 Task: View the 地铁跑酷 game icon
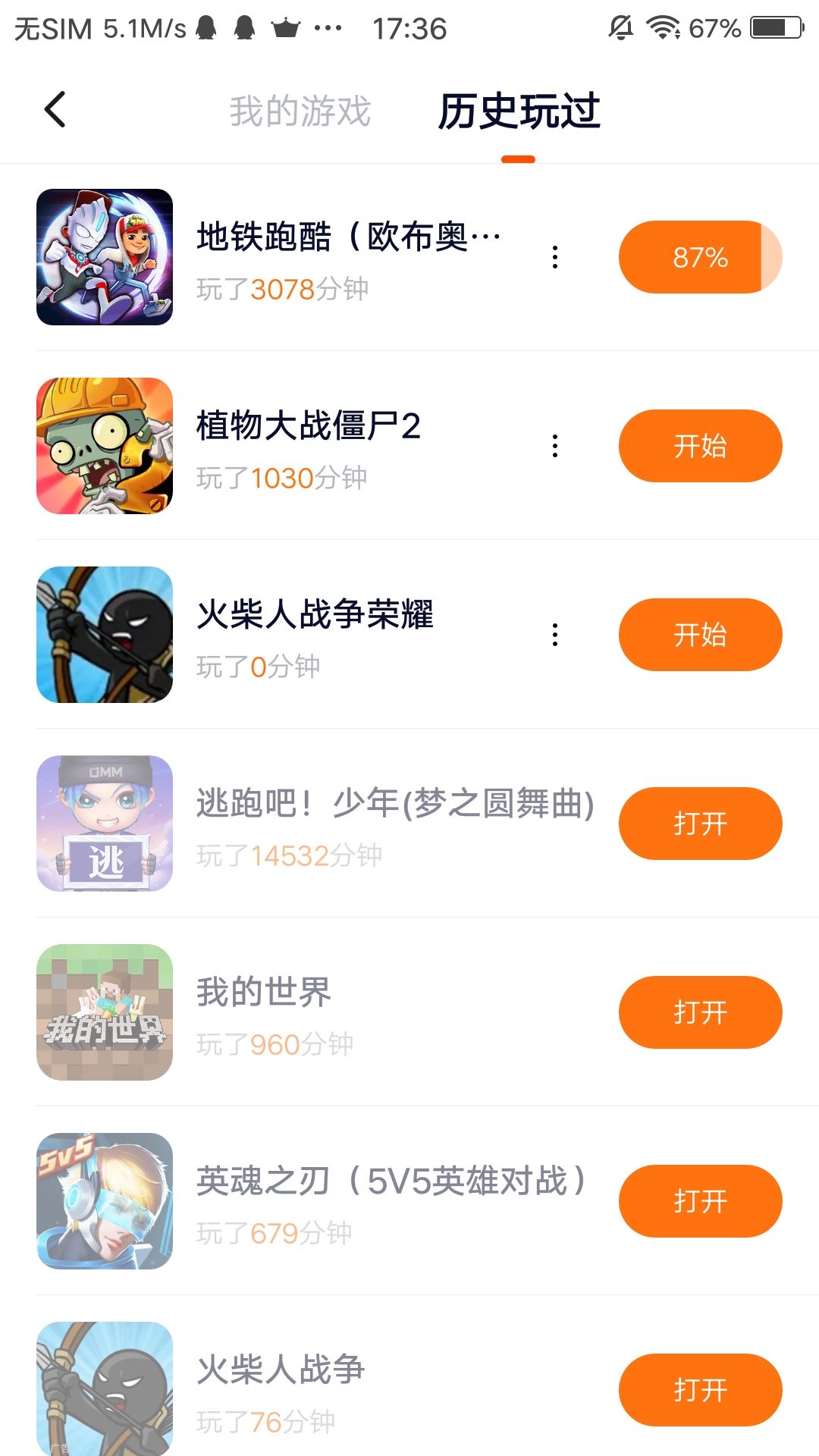click(105, 257)
